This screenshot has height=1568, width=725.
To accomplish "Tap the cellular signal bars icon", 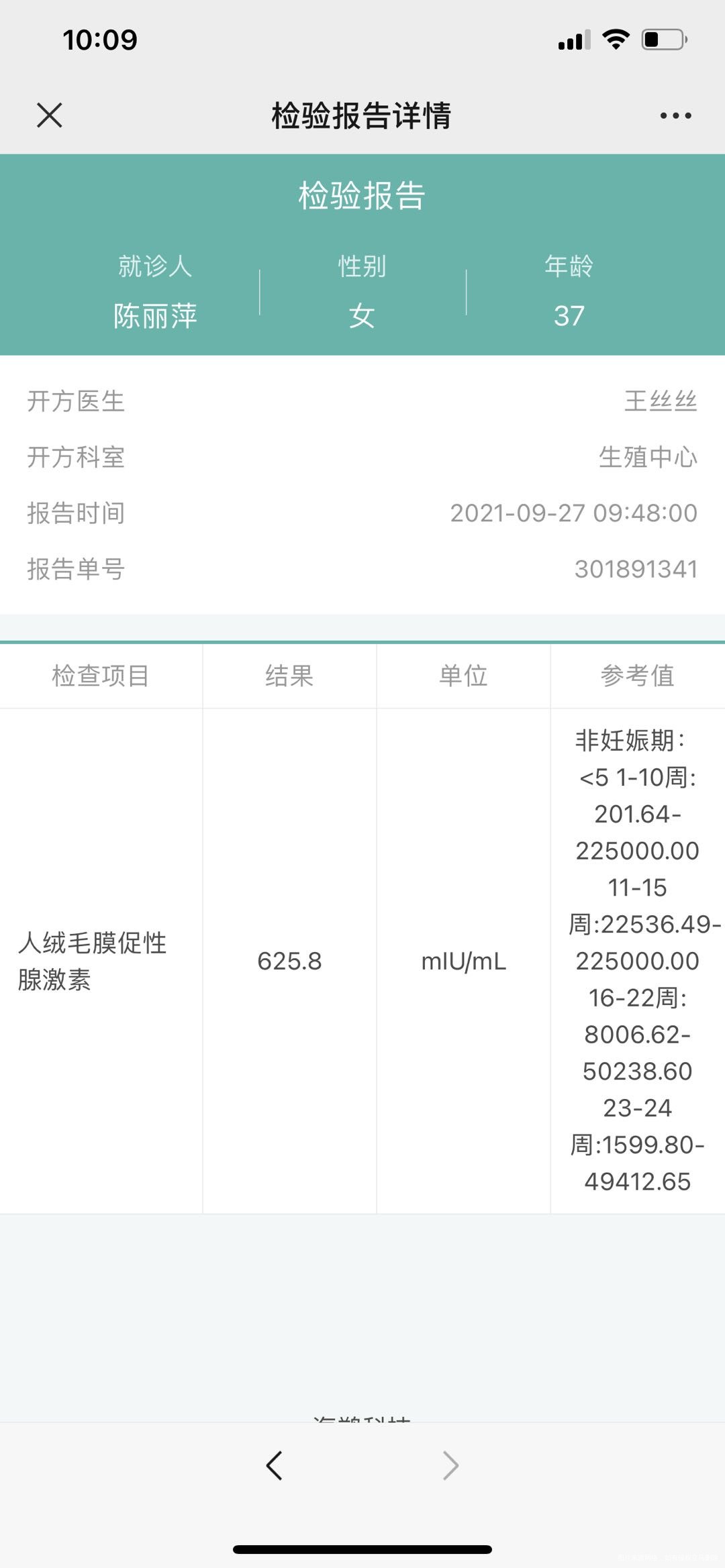I will 574,42.
